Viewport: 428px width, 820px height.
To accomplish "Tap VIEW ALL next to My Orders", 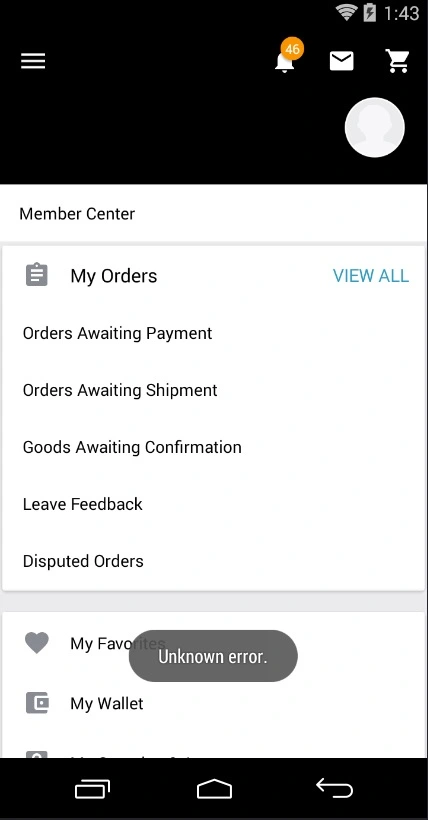I will click(371, 276).
